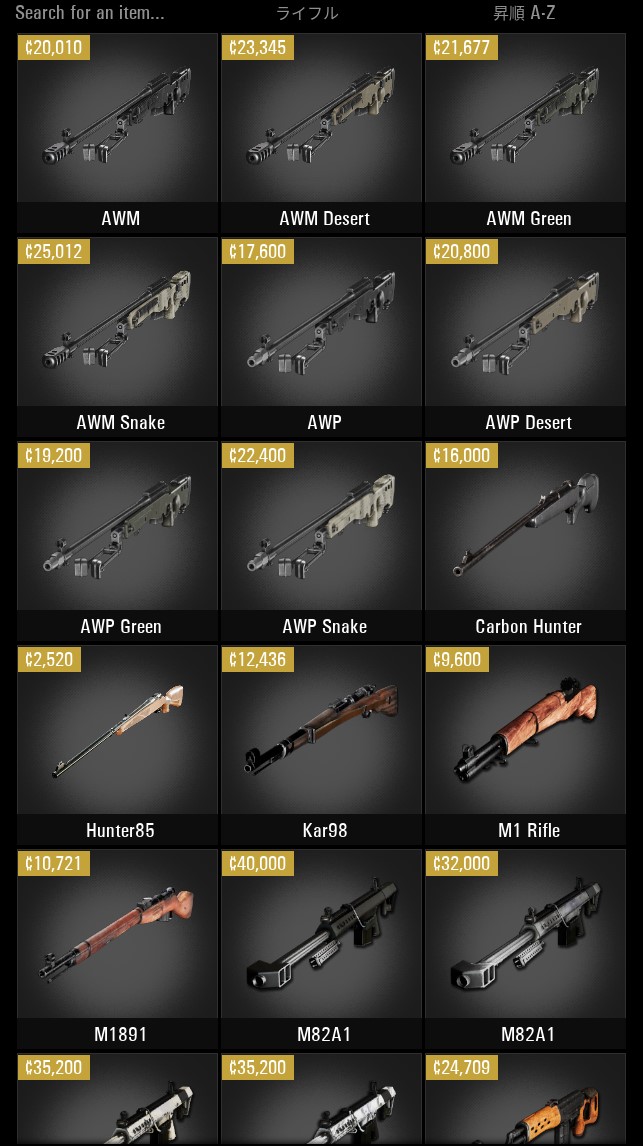Open the AWP item priced 17,600

322,337
